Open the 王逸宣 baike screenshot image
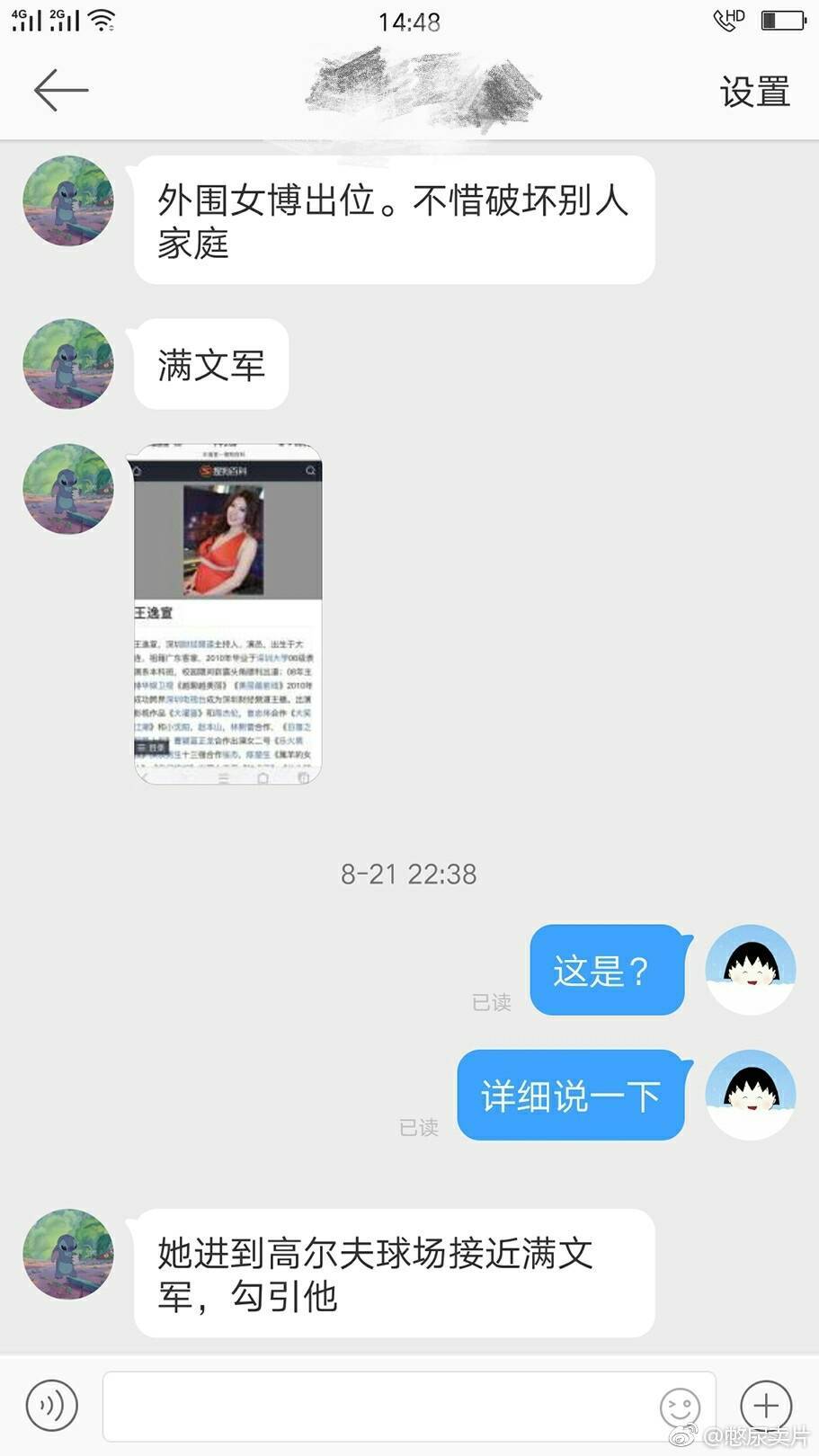Image resolution: width=819 pixels, height=1456 pixels. [225, 614]
